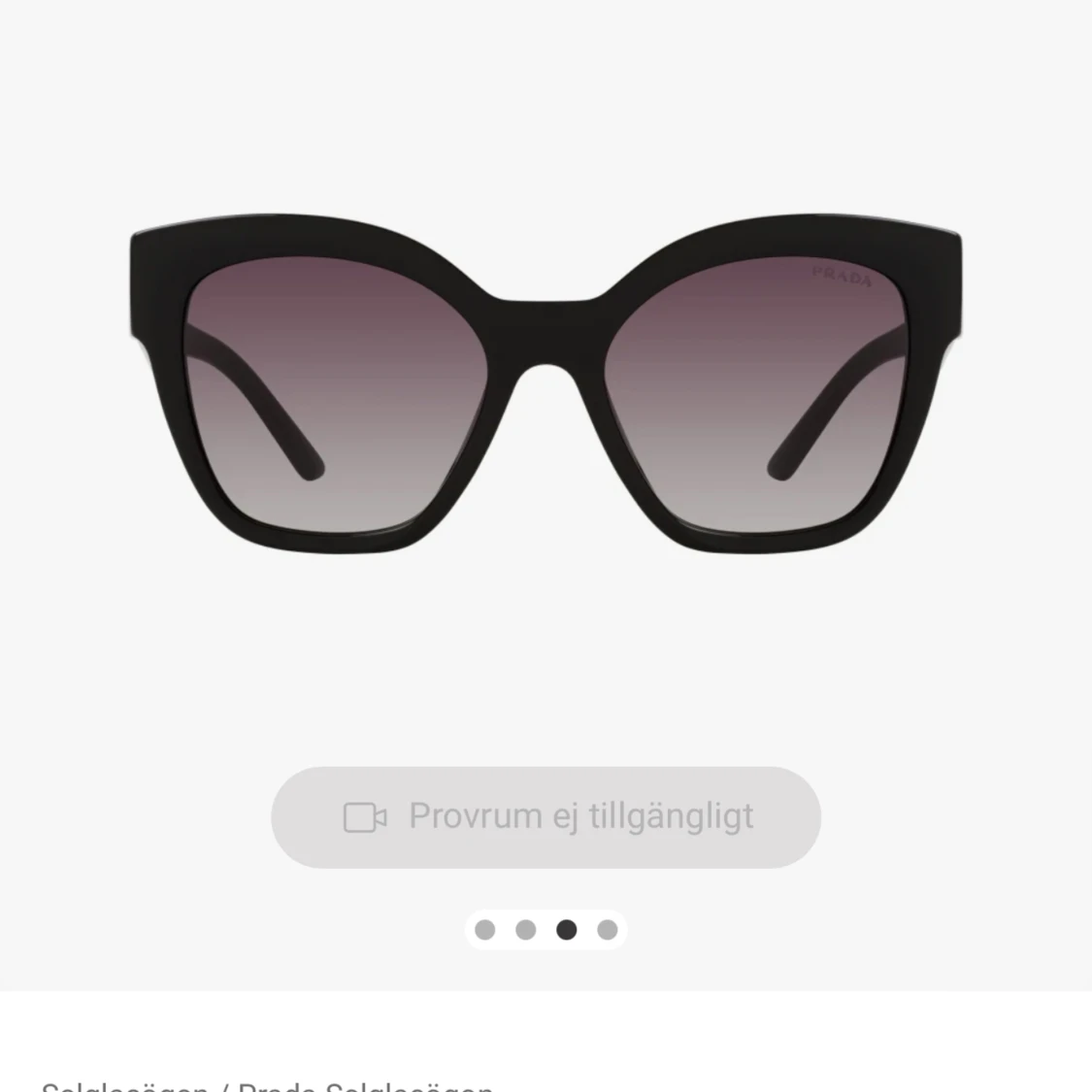Screen dimensions: 1092x1092
Task: Open the Prada sunglasses product image
Action: pos(546,388)
